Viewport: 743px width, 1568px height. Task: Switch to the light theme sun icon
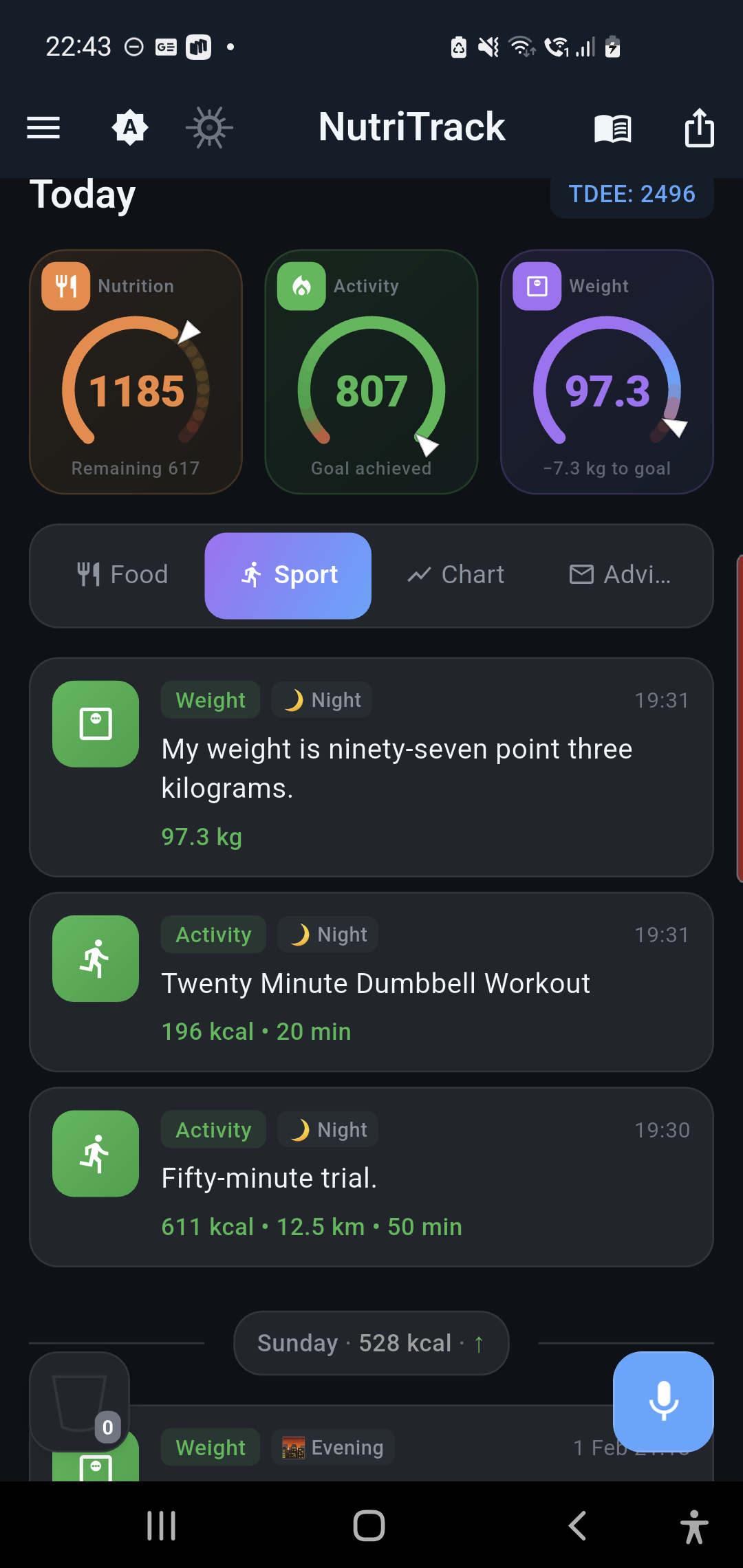click(x=209, y=128)
